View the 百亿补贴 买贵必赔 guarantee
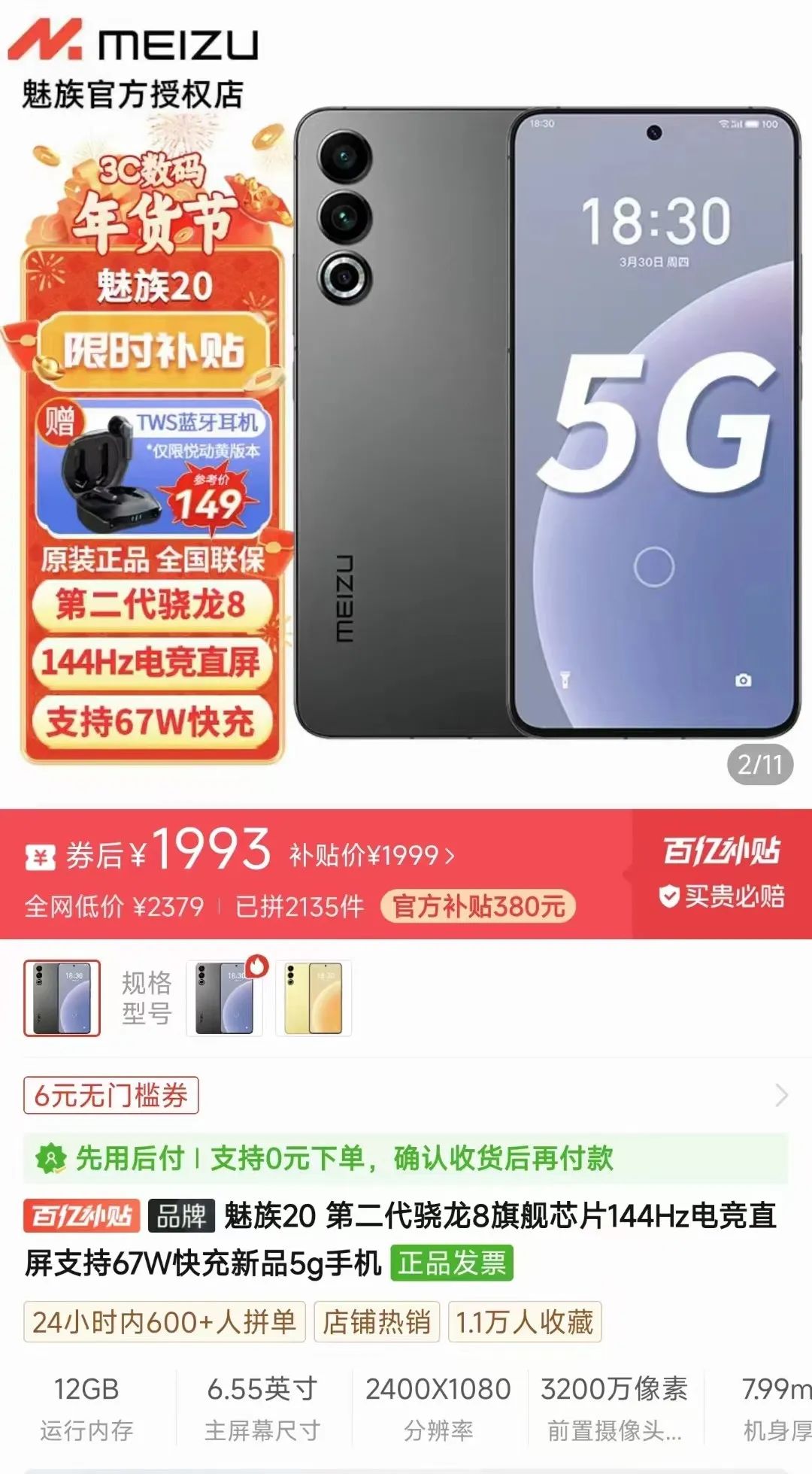Viewport: 812px width, 1474px height. tap(722, 874)
